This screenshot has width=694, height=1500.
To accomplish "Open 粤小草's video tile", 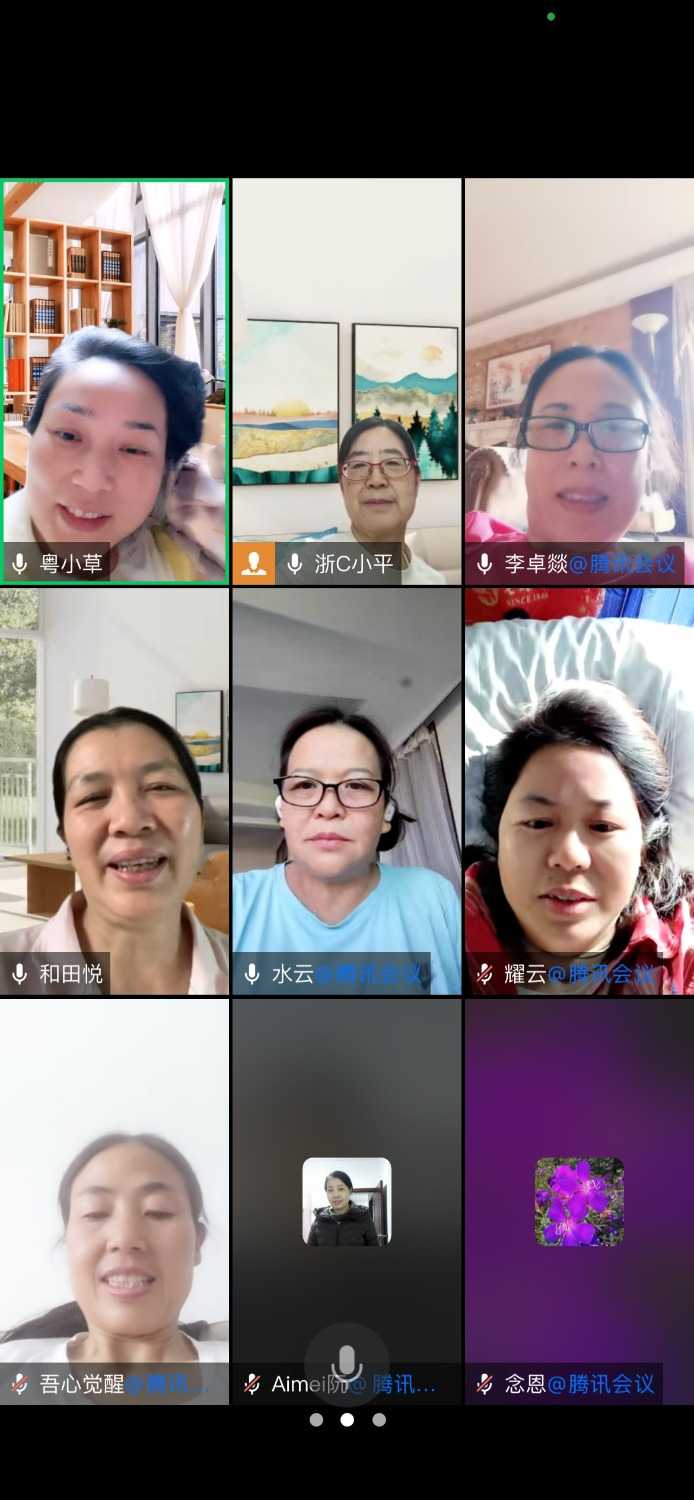I will click(x=115, y=380).
